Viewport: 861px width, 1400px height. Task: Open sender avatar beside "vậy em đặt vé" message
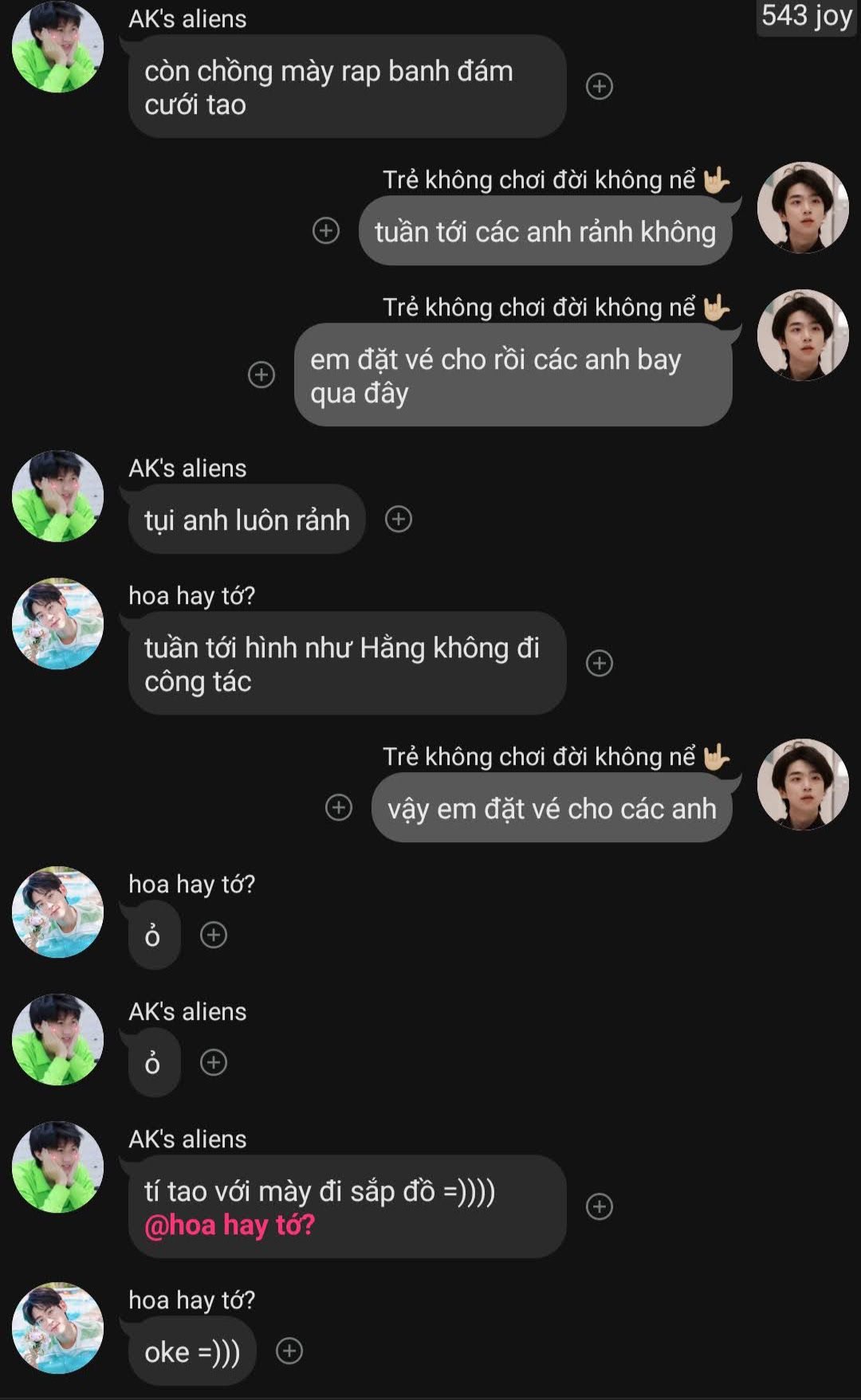pos(802,785)
